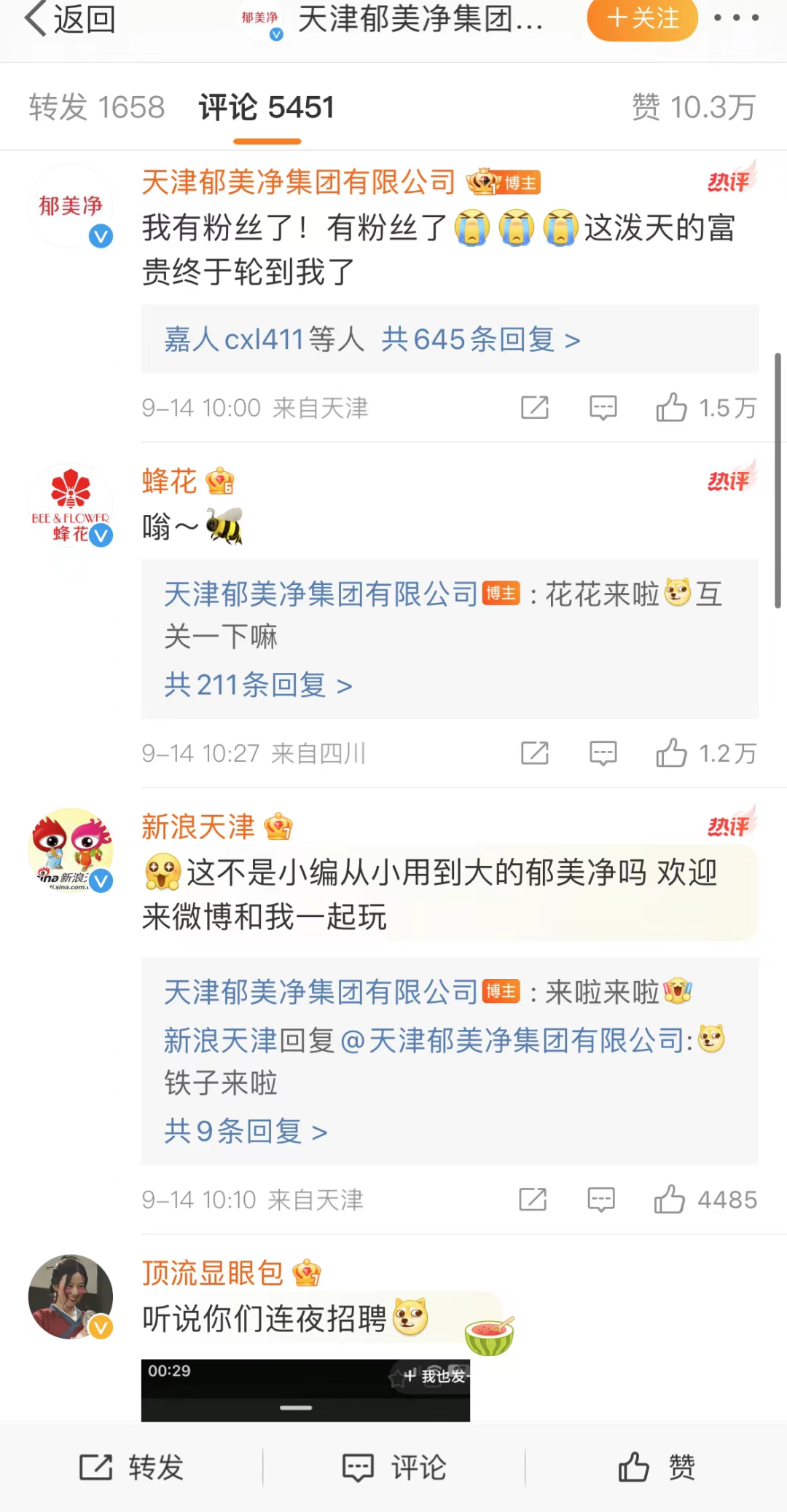The image size is (787, 1512).
Task: Repost using the bottom 转发 button
Action: (x=131, y=1467)
